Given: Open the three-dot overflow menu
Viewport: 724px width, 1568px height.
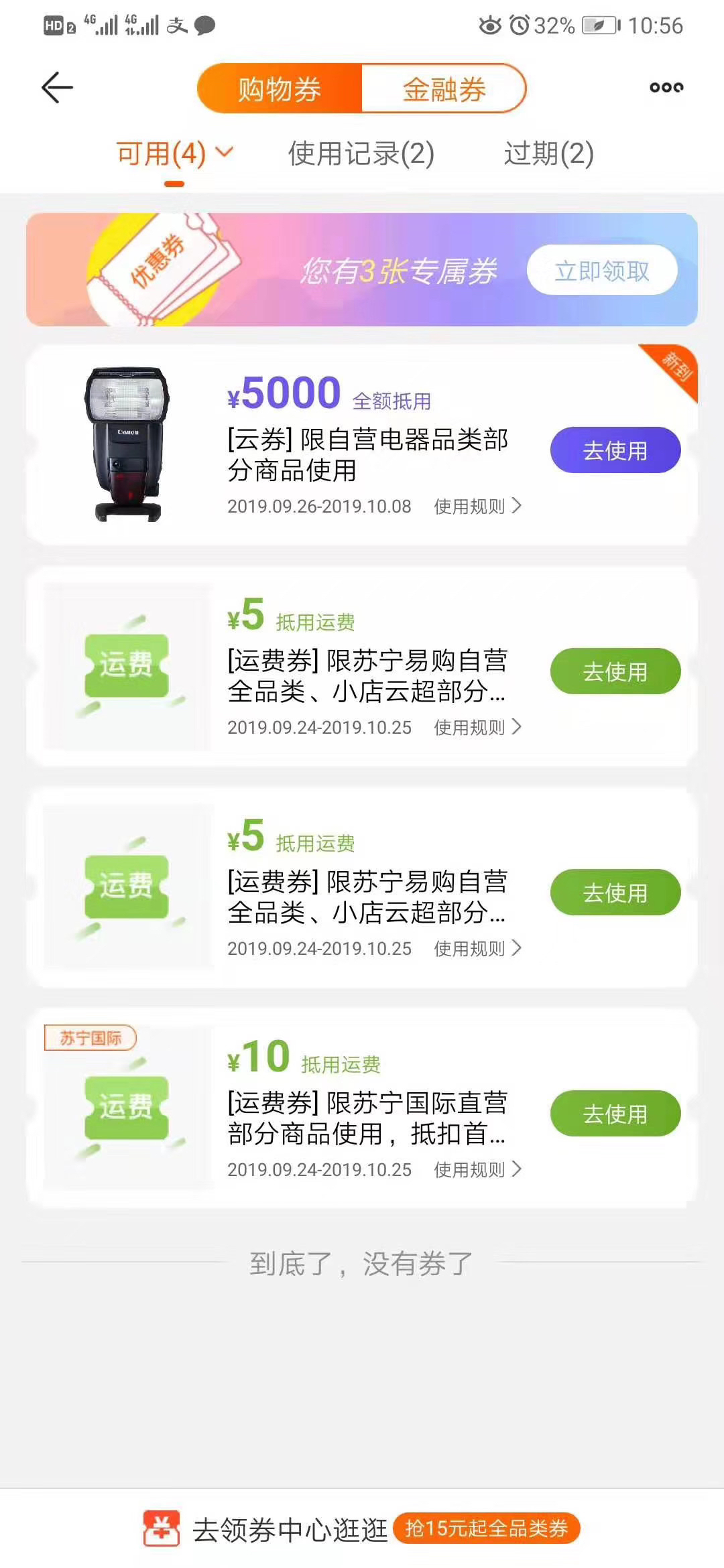Looking at the screenshot, I should click(x=666, y=88).
